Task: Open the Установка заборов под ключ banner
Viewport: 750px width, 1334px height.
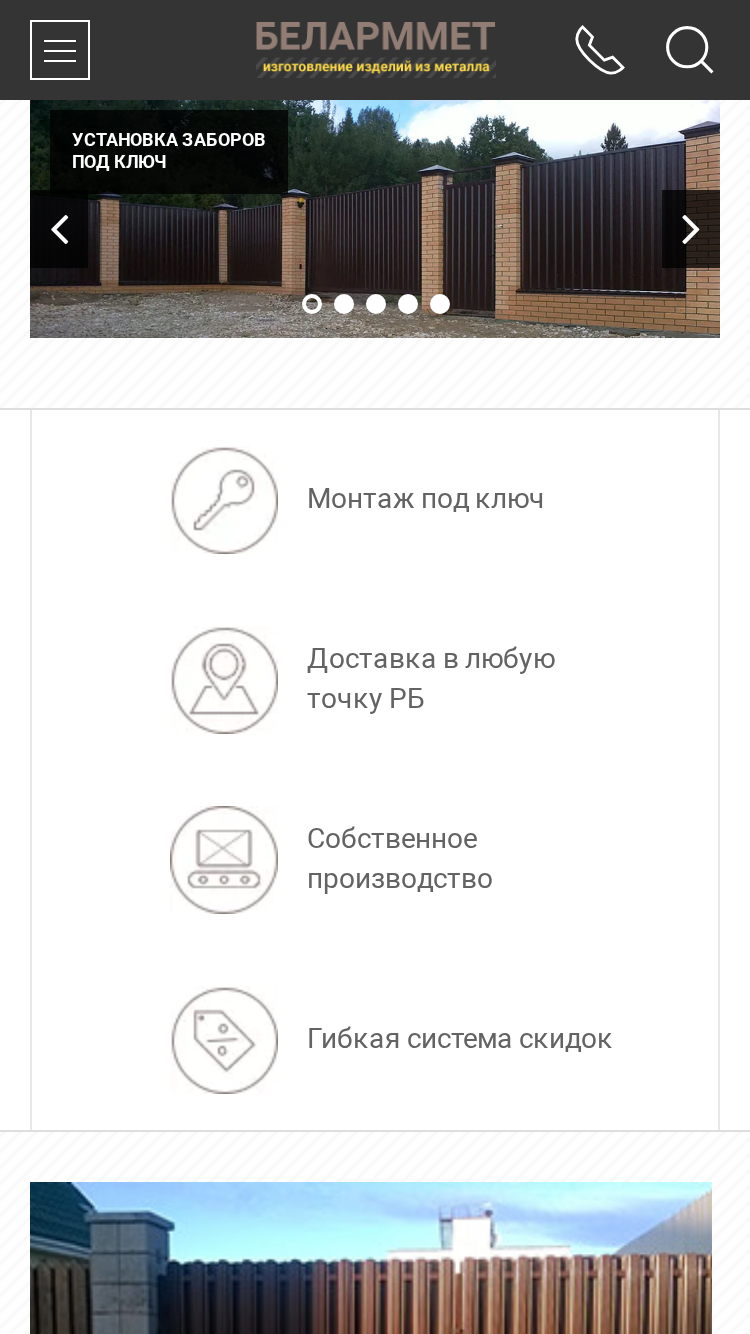Action: (x=169, y=151)
